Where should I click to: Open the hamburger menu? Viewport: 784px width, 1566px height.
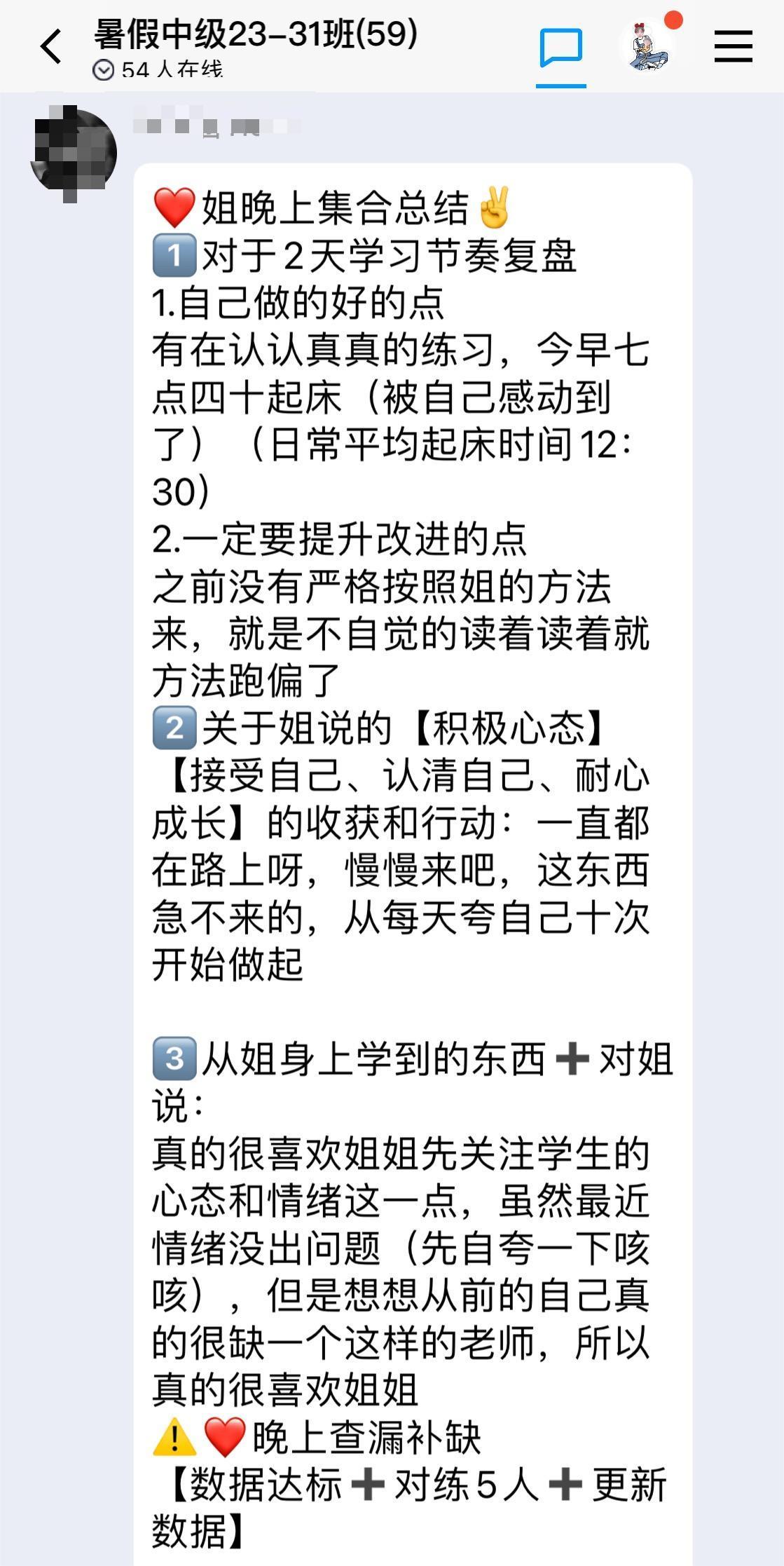click(x=734, y=47)
